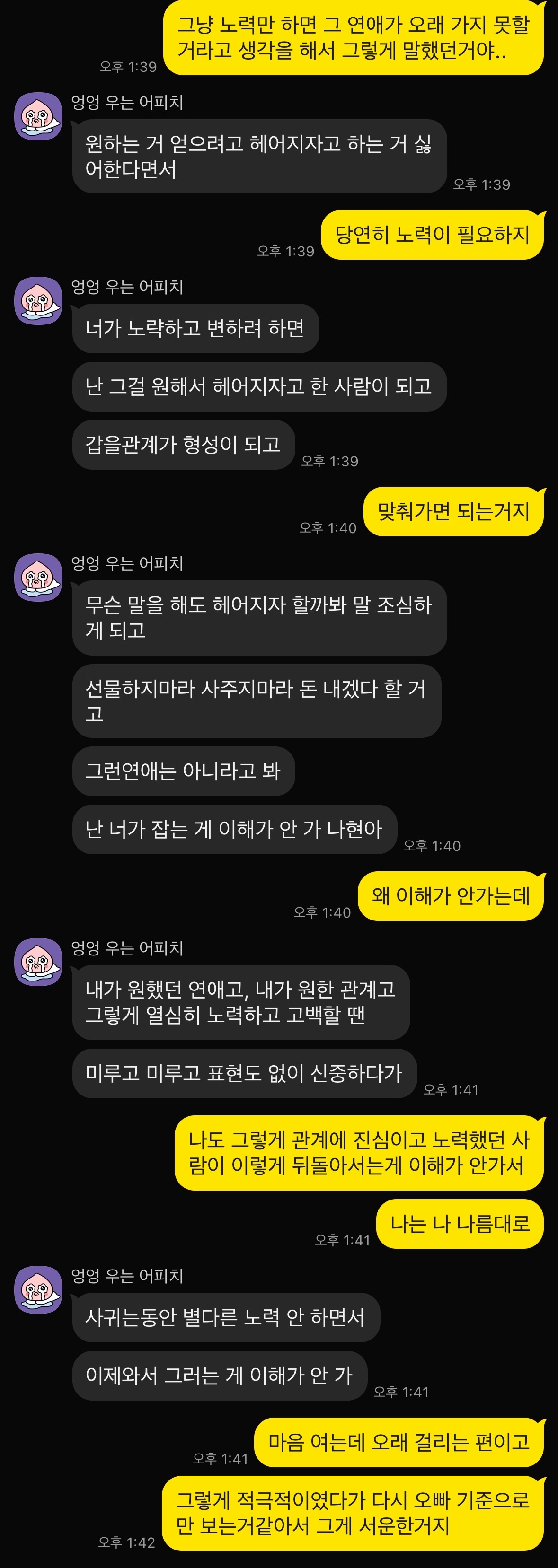Screen dimensions: 558x1568
Task: Open the avatar beside message '원하는 거 얻으려고 헤어지자고'
Action: point(38,116)
